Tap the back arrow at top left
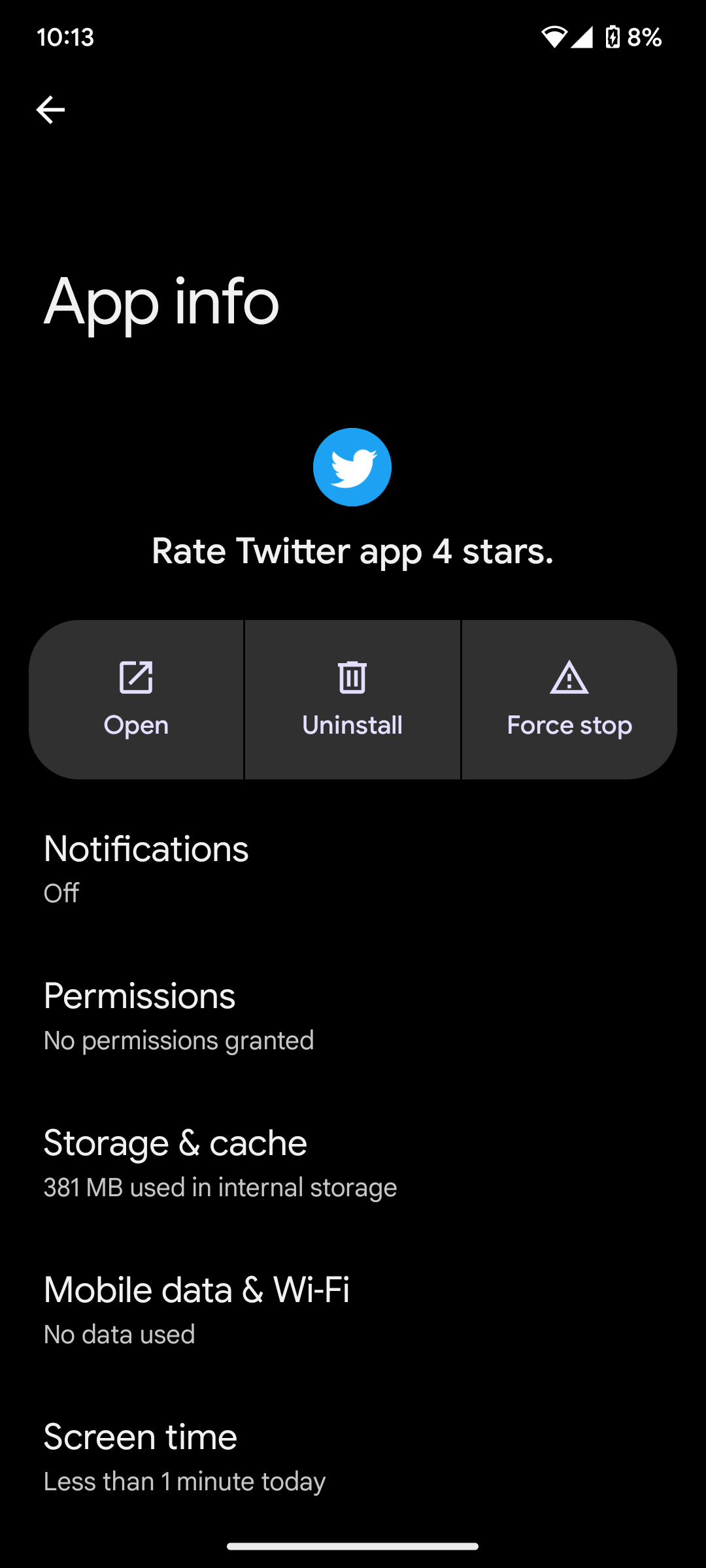 (51, 109)
